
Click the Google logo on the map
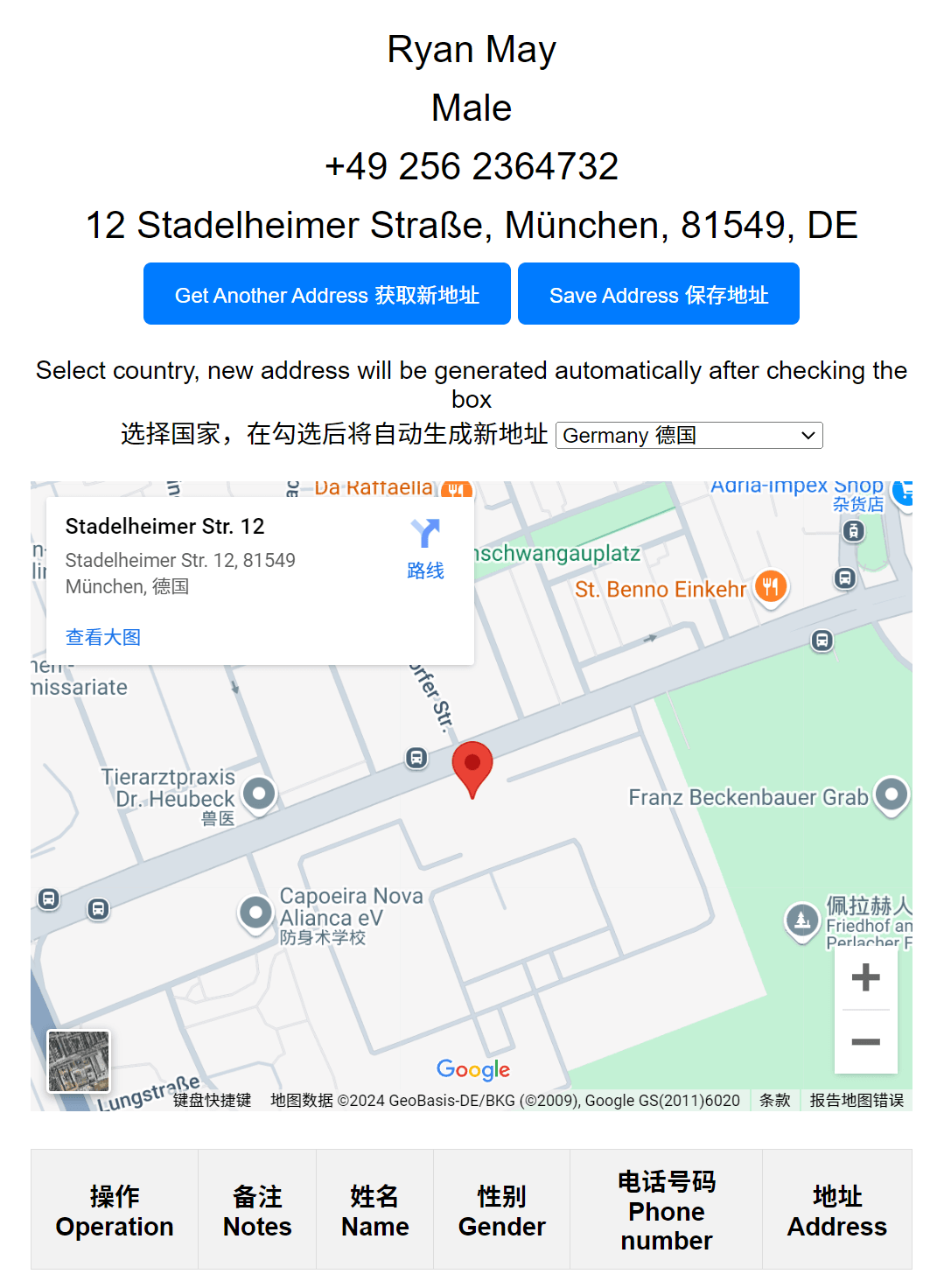472,1069
